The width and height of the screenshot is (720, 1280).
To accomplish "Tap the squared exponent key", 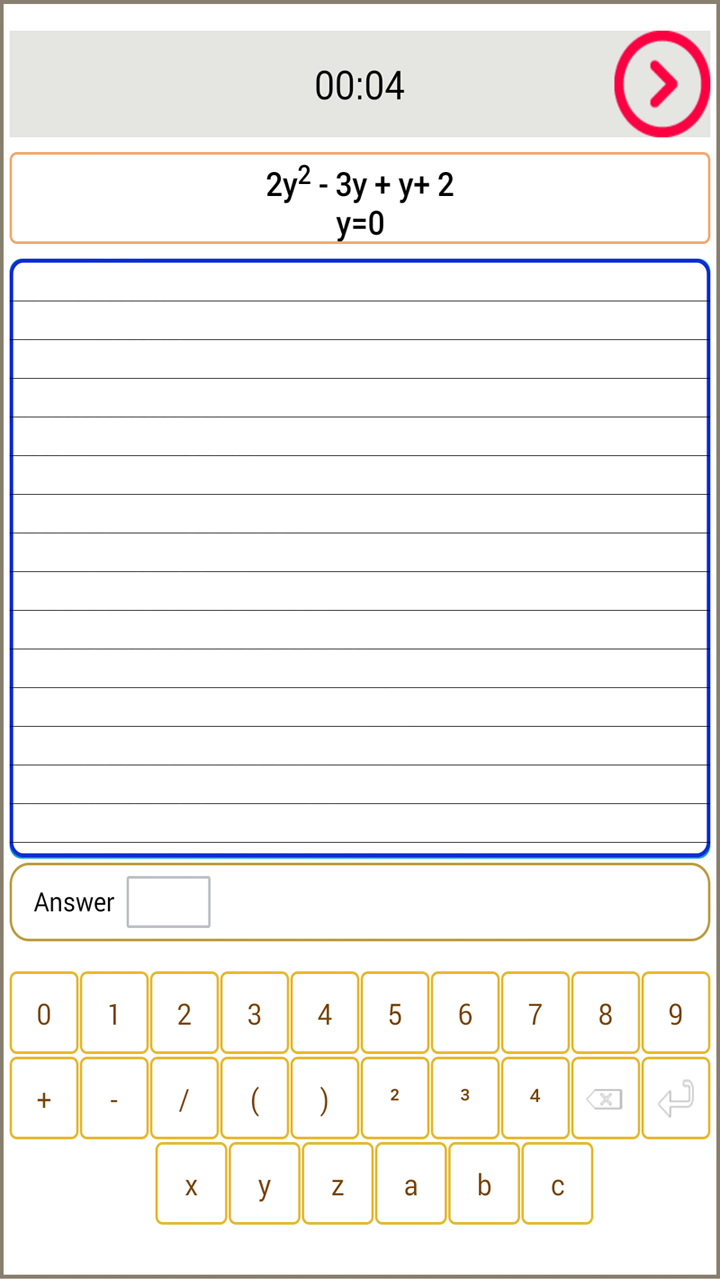I will tap(394, 1097).
